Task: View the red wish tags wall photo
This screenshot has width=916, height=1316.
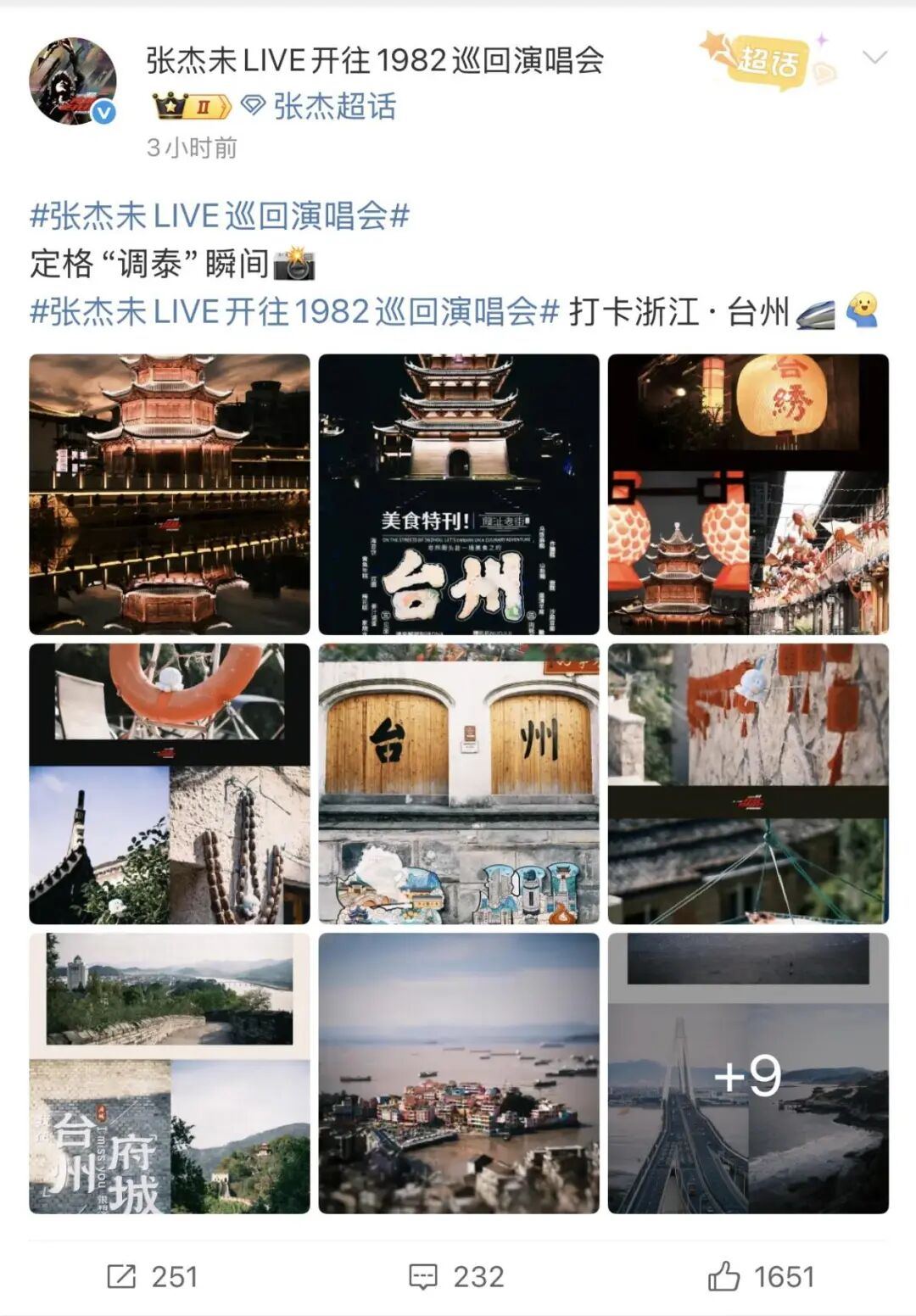Action: click(x=748, y=783)
